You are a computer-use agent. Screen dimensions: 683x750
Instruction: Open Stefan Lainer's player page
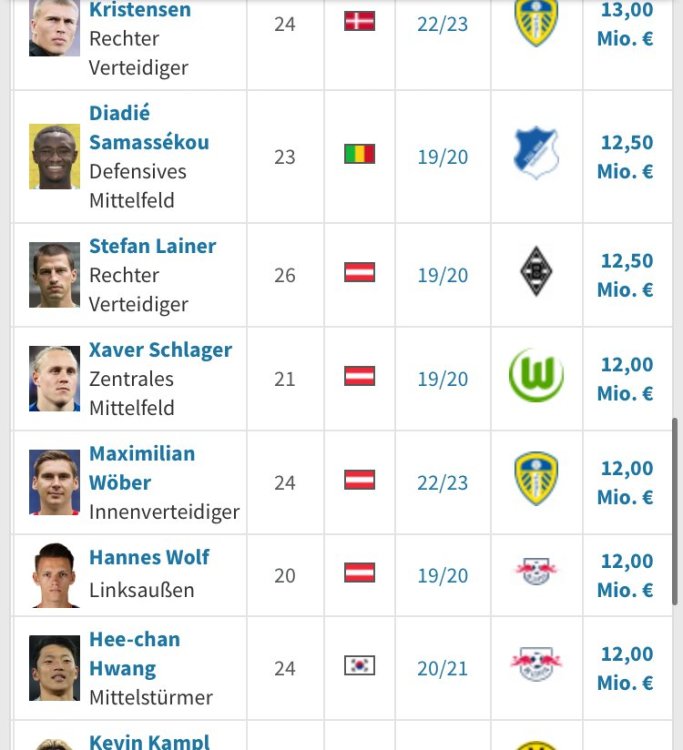[x=152, y=246]
